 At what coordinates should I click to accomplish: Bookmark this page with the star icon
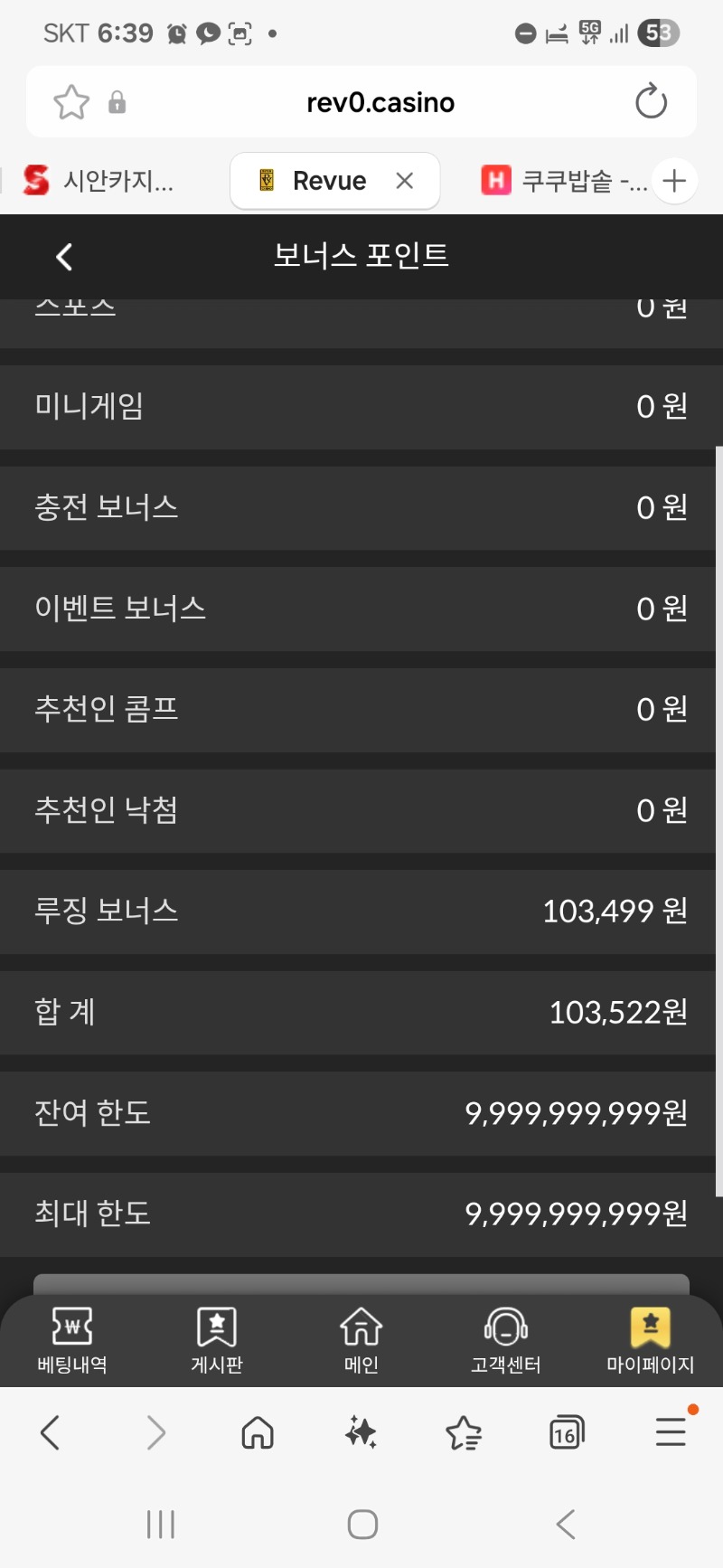point(71,102)
